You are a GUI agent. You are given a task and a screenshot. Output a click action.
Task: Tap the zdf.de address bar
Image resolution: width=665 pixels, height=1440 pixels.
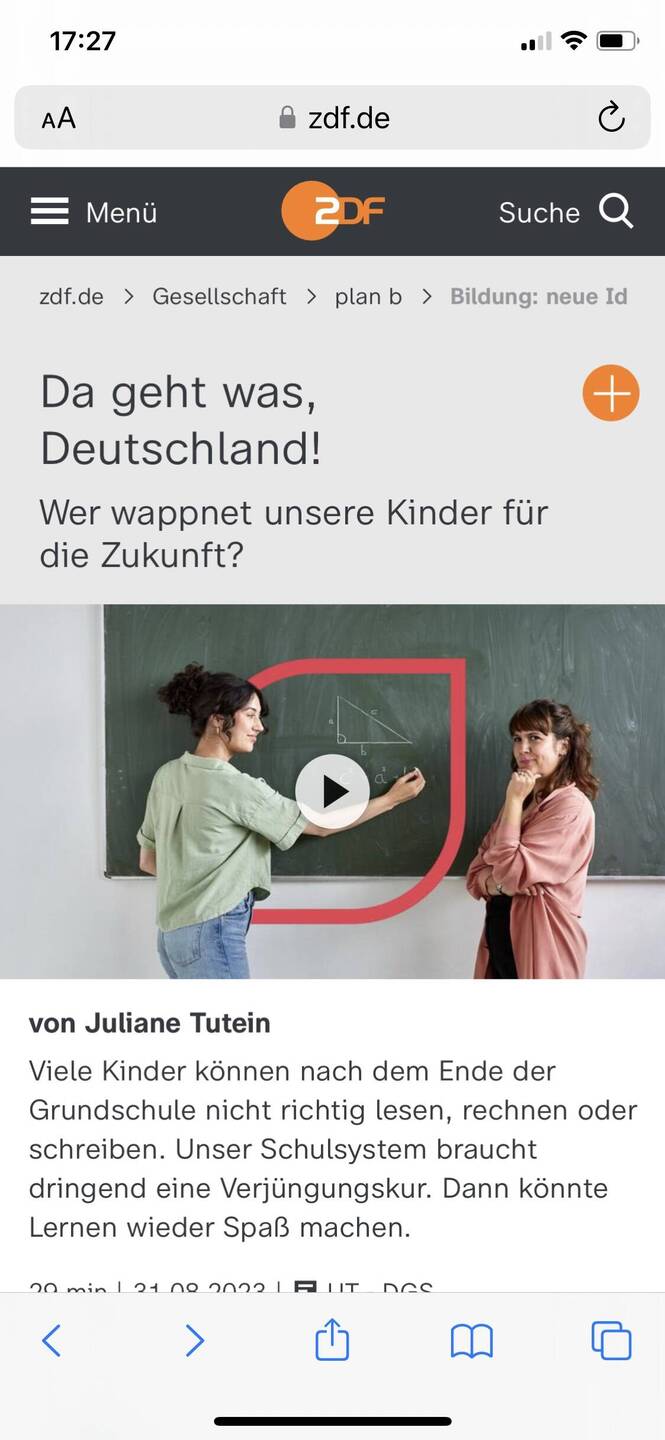(335, 118)
